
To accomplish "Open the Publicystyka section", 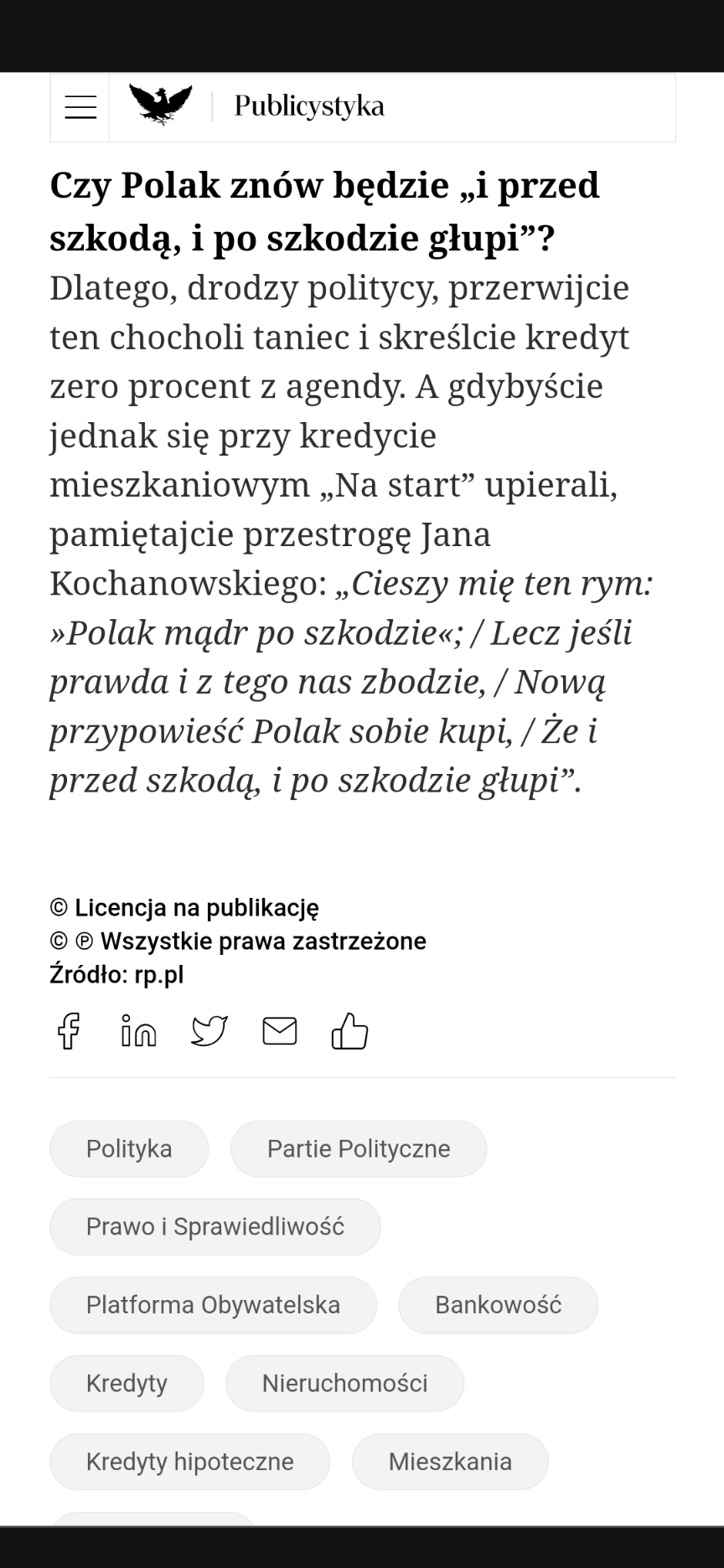I will tap(309, 106).
